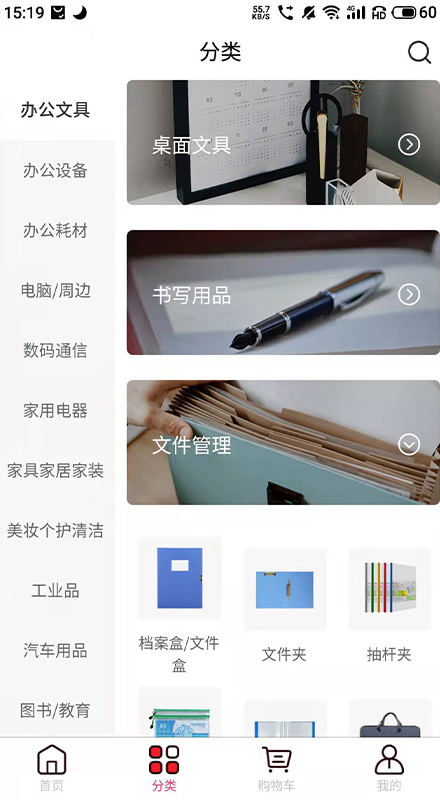This screenshot has height=800, width=440.
Task: Open the 数码通信 category
Action: [x=55, y=351]
